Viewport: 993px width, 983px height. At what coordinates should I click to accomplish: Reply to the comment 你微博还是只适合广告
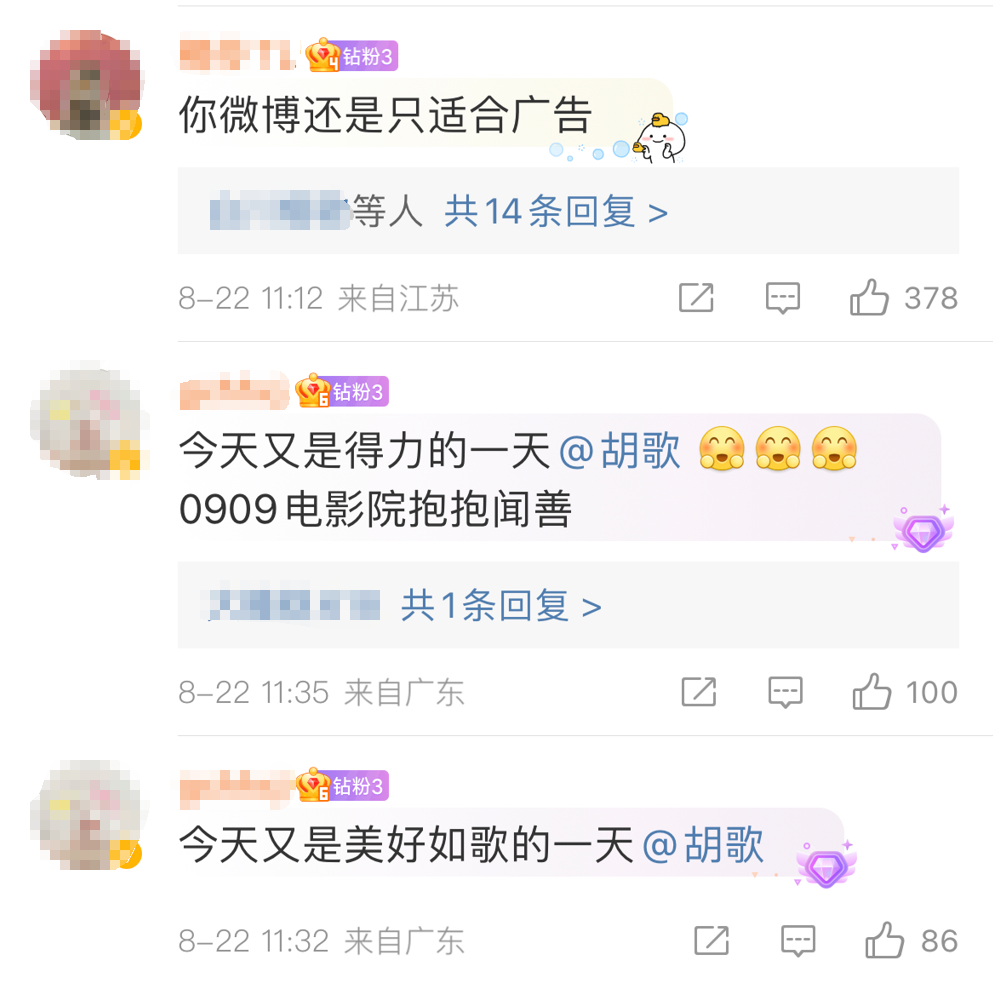[x=782, y=298]
